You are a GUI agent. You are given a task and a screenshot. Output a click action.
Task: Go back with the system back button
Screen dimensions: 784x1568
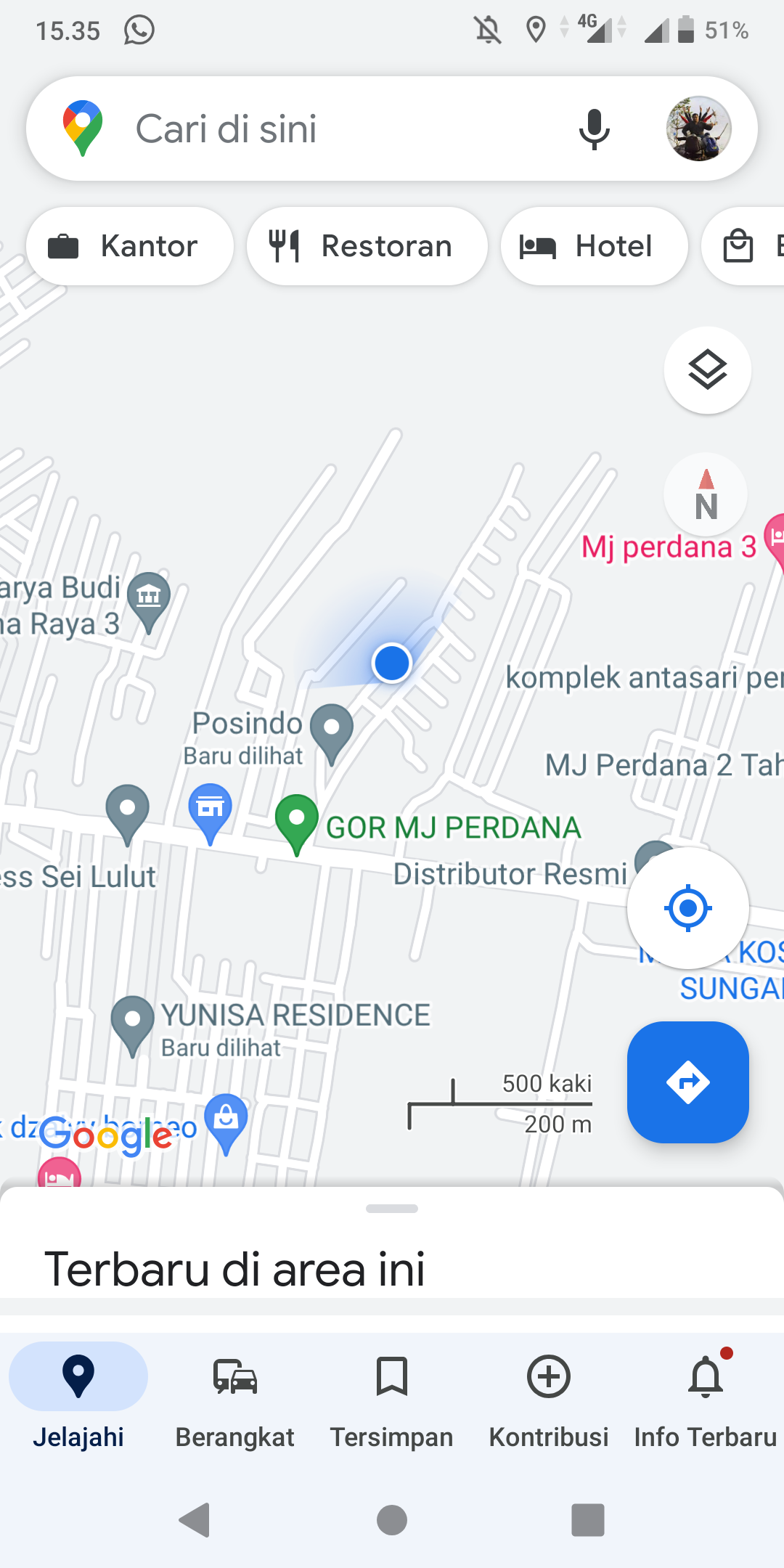click(195, 1519)
